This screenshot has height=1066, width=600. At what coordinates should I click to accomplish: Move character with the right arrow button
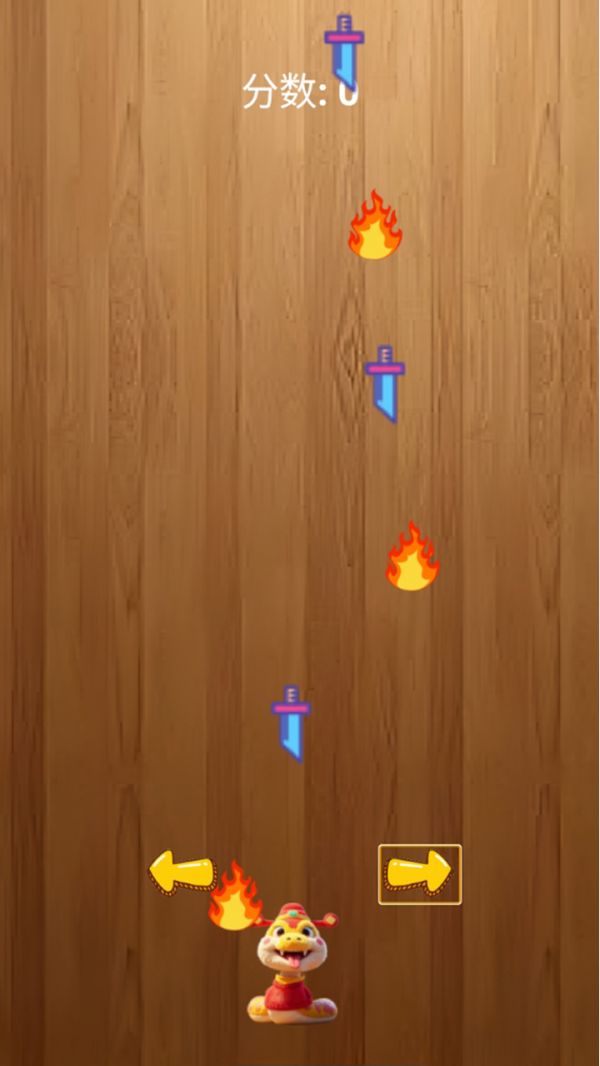pyautogui.click(x=419, y=873)
